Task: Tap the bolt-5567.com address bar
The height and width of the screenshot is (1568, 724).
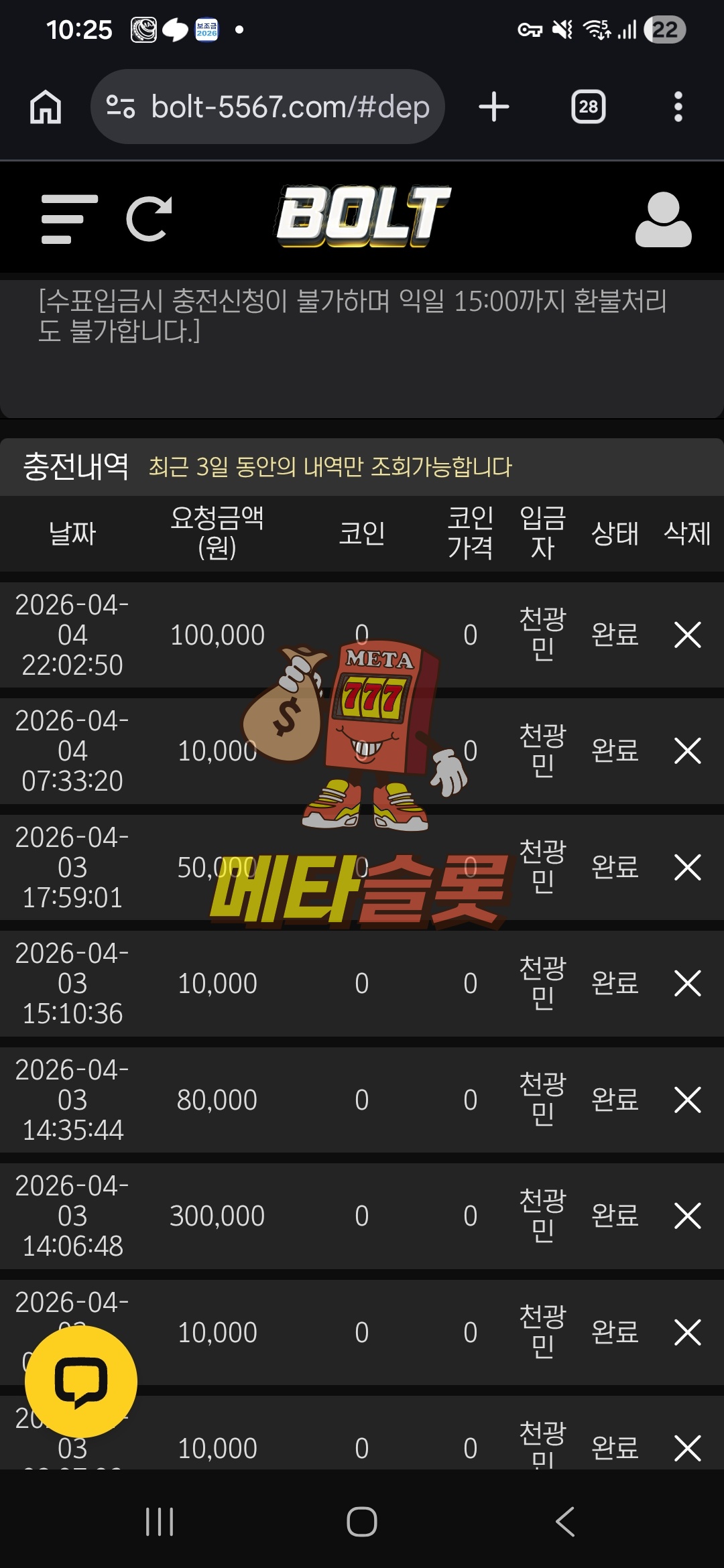Action: tap(268, 107)
